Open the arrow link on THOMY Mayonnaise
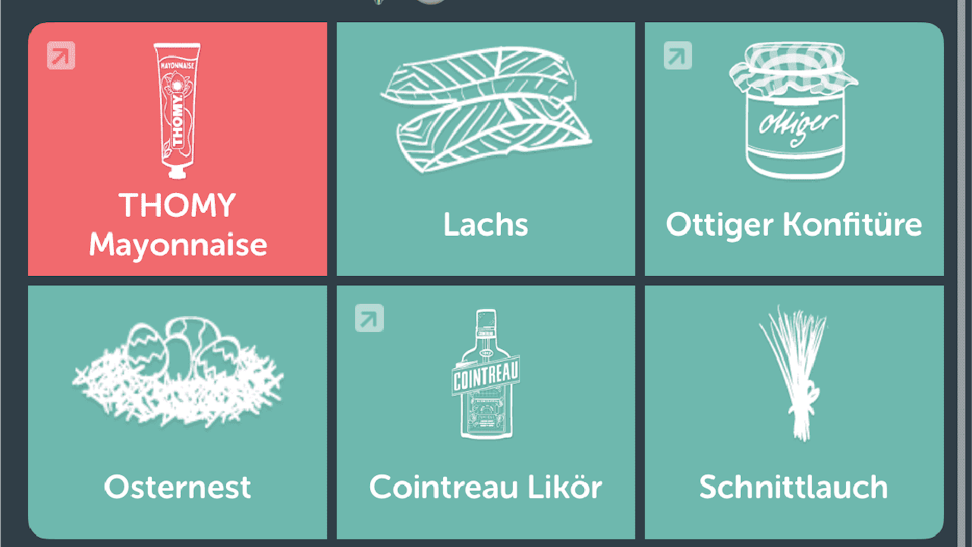 coord(61,56)
